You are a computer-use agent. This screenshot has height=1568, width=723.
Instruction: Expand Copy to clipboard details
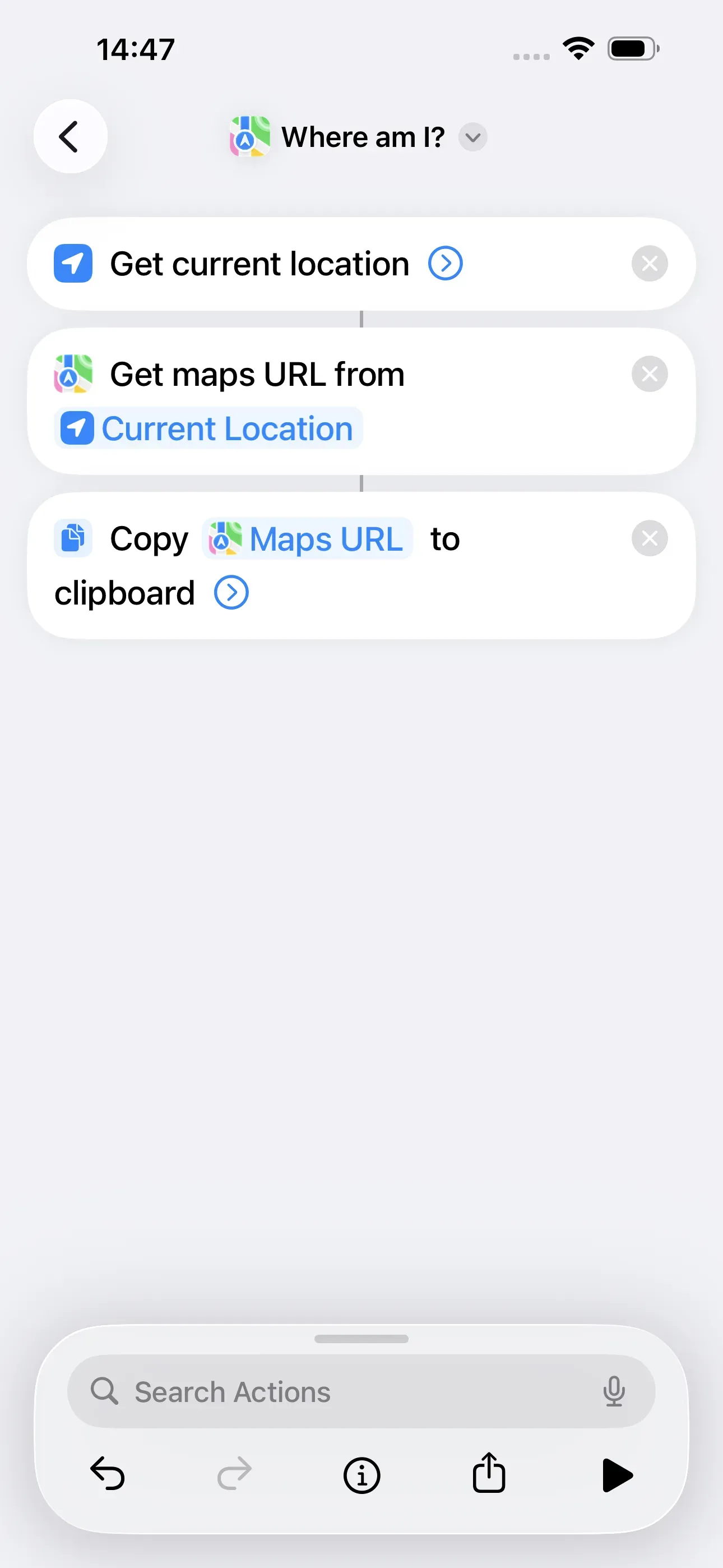point(231,591)
